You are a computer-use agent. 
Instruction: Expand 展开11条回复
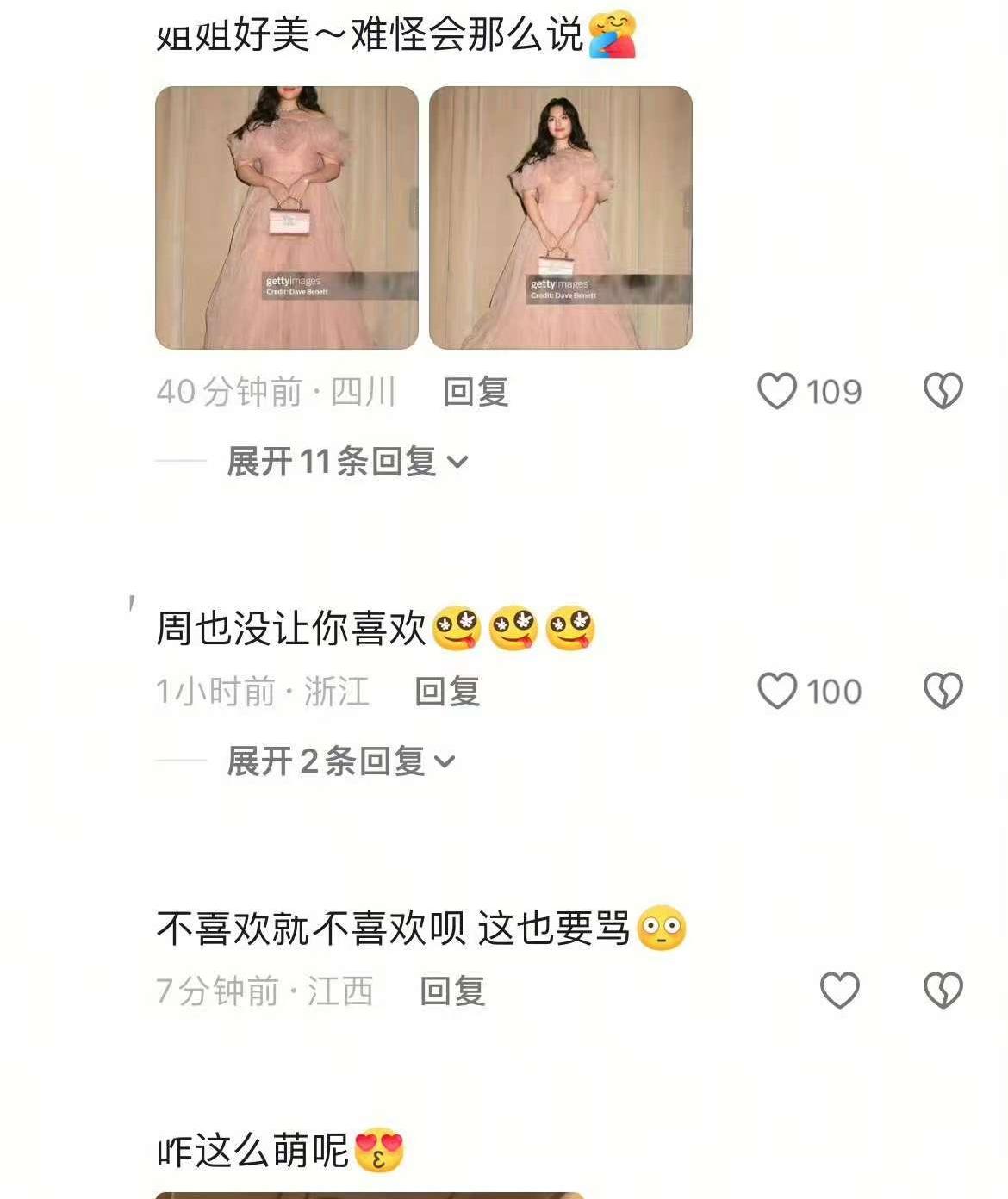[346, 462]
